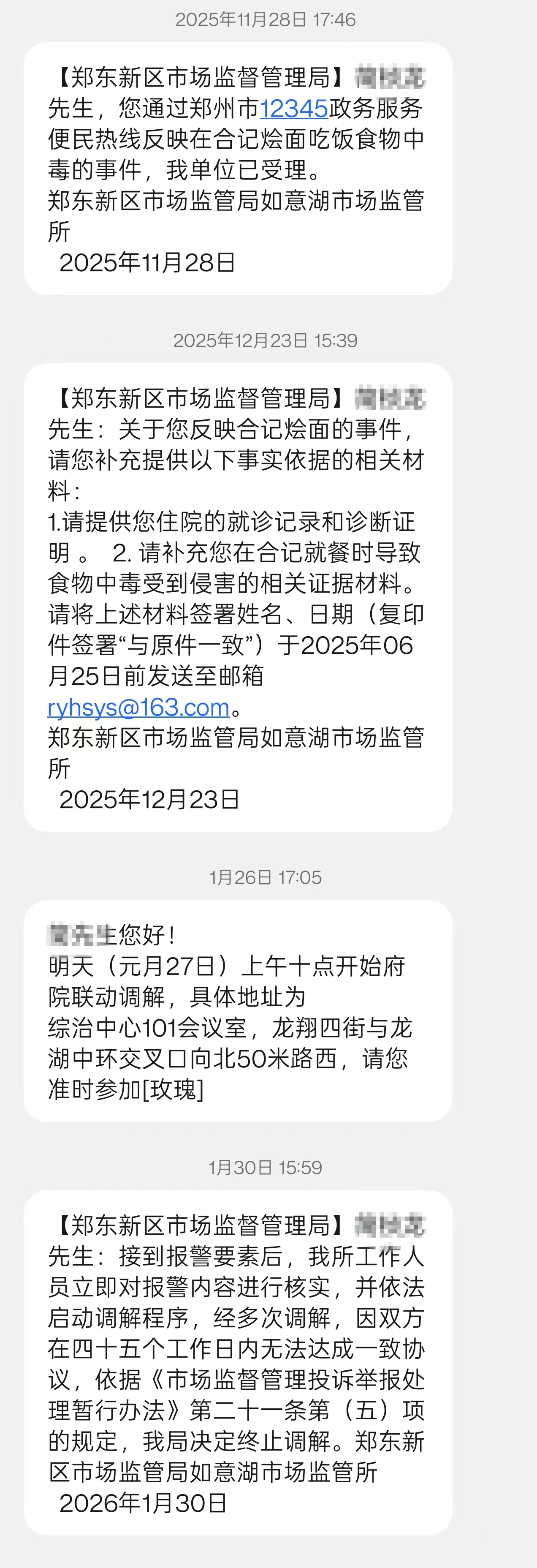Tap the 12345 hotline number link
Image resolution: width=537 pixels, height=1568 pixels.
tap(294, 109)
